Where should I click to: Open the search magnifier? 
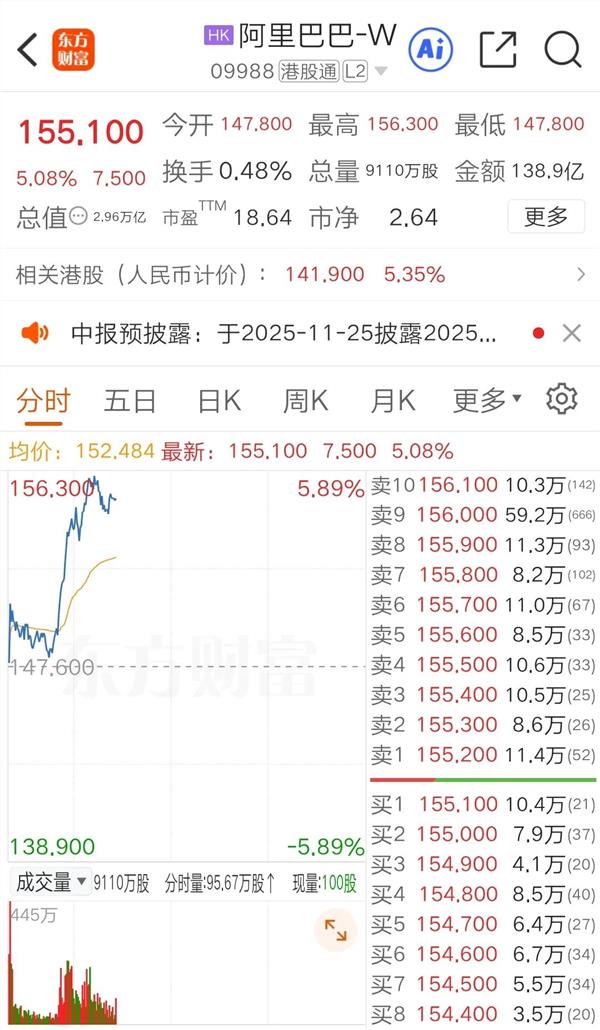563,49
